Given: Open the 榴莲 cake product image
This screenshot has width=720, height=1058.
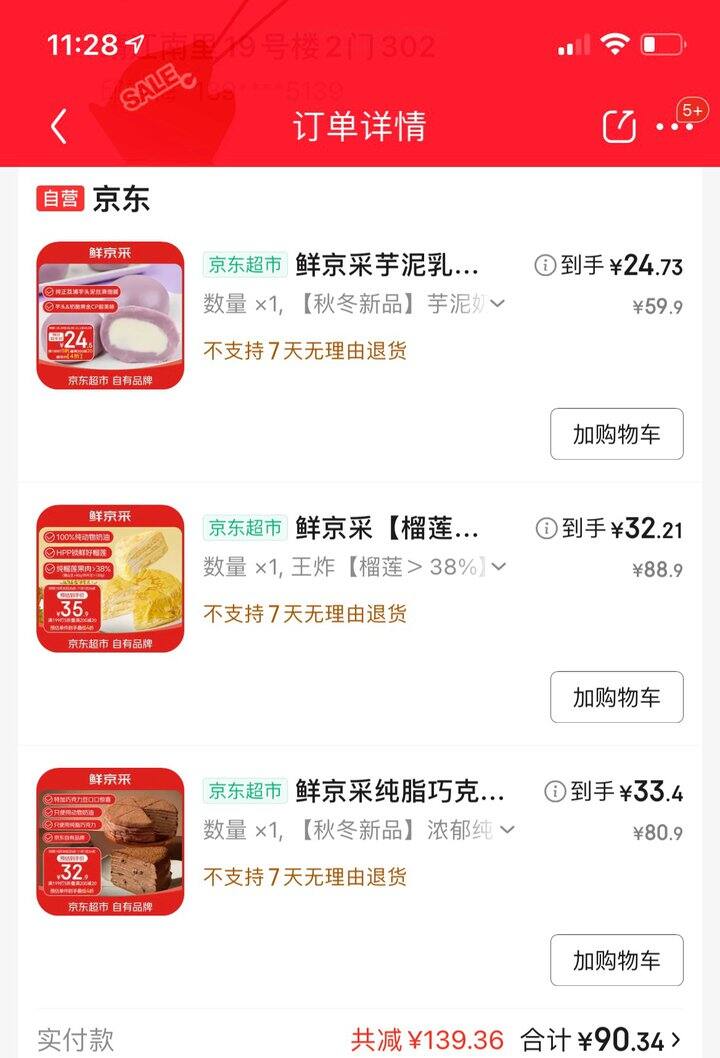Looking at the screenshot, I should coord(111,579).
